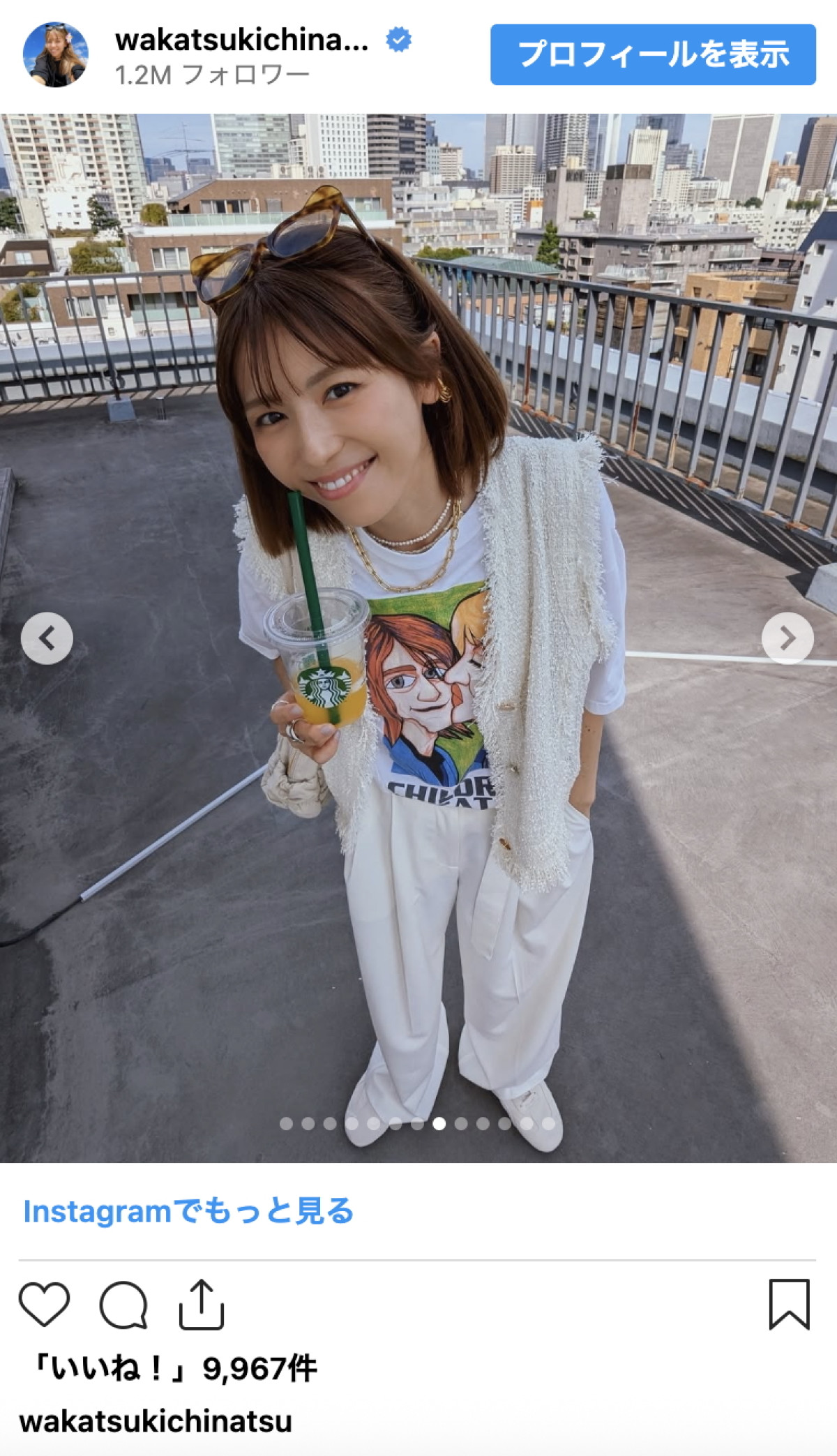
Task: Bookmark this post
Action: [789, 1303]
